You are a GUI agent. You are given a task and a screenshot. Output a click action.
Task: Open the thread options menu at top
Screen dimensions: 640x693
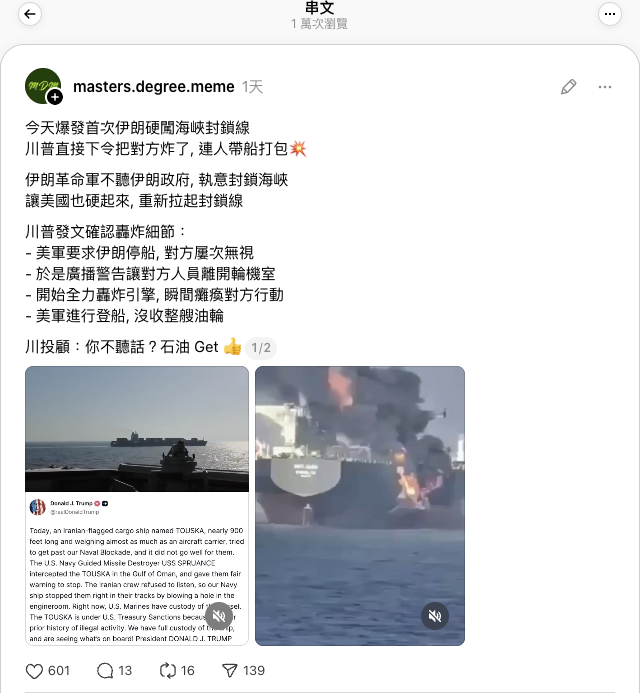pyautogui.click(x=609, y=14)
